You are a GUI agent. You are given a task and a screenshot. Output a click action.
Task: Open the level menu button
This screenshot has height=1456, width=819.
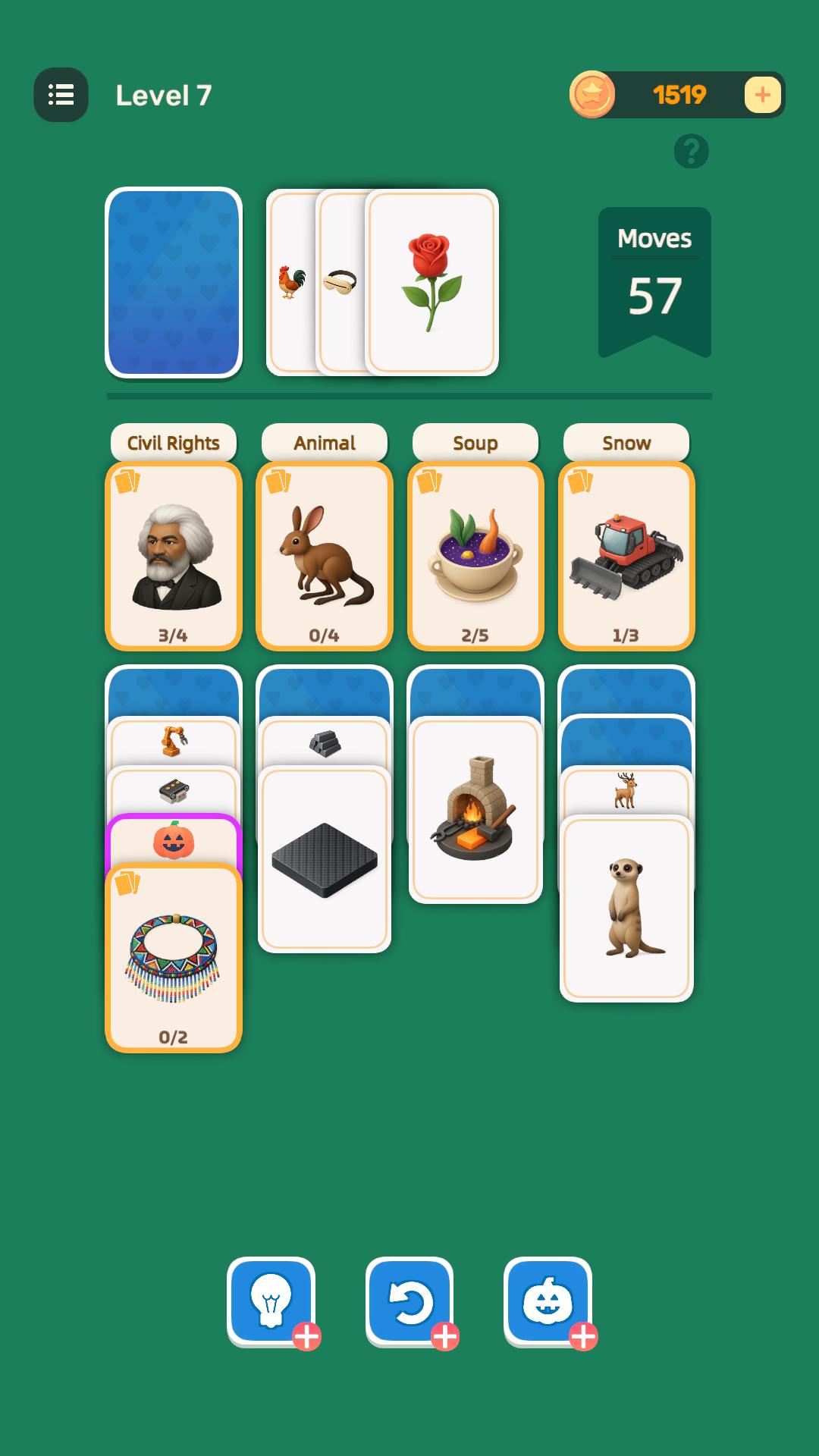(x=61, y=95)
